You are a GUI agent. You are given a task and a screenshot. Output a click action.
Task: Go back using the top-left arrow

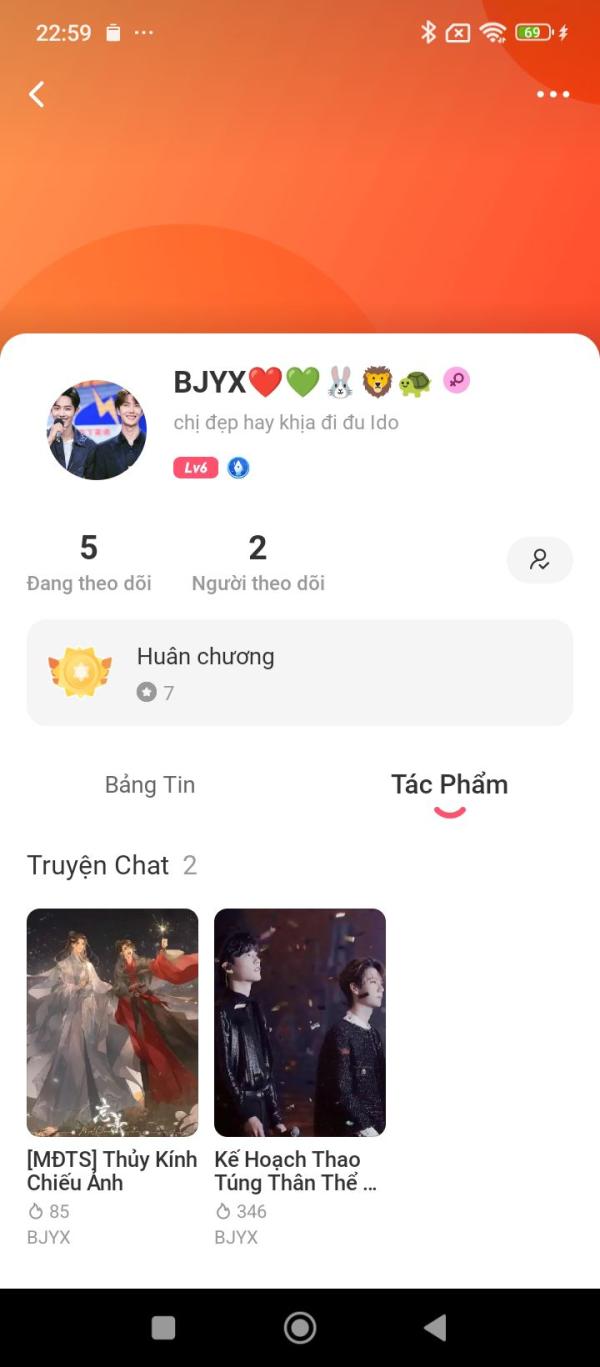tap(37, 94)
